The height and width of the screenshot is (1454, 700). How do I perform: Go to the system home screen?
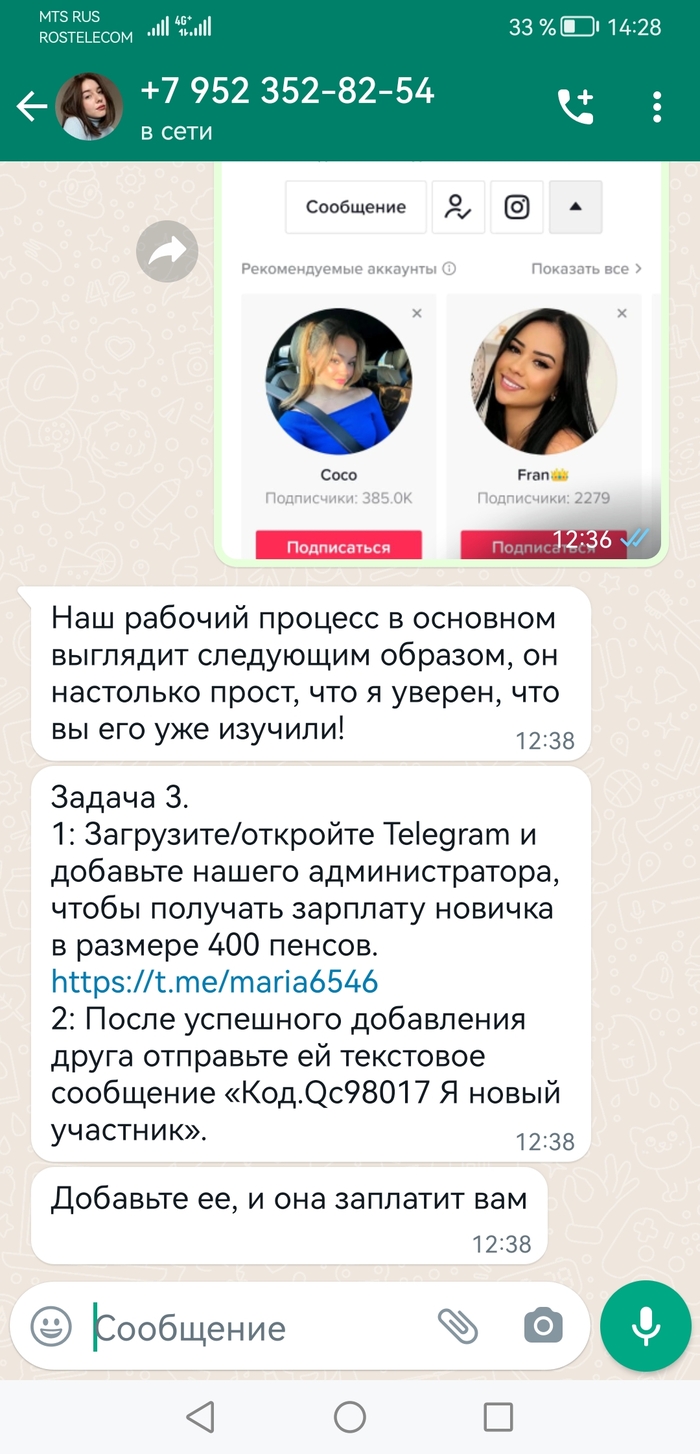coord(350,1416)
